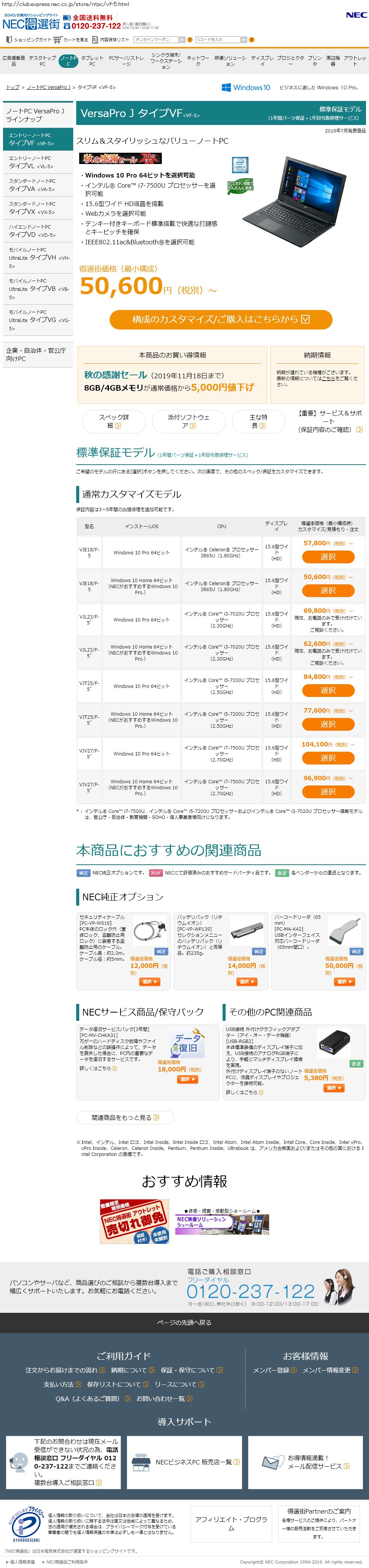Image resolution: width=369 pixels, height=1568 pixels.
Task: Open スペック詳細 button
Action: click(114, 421)
